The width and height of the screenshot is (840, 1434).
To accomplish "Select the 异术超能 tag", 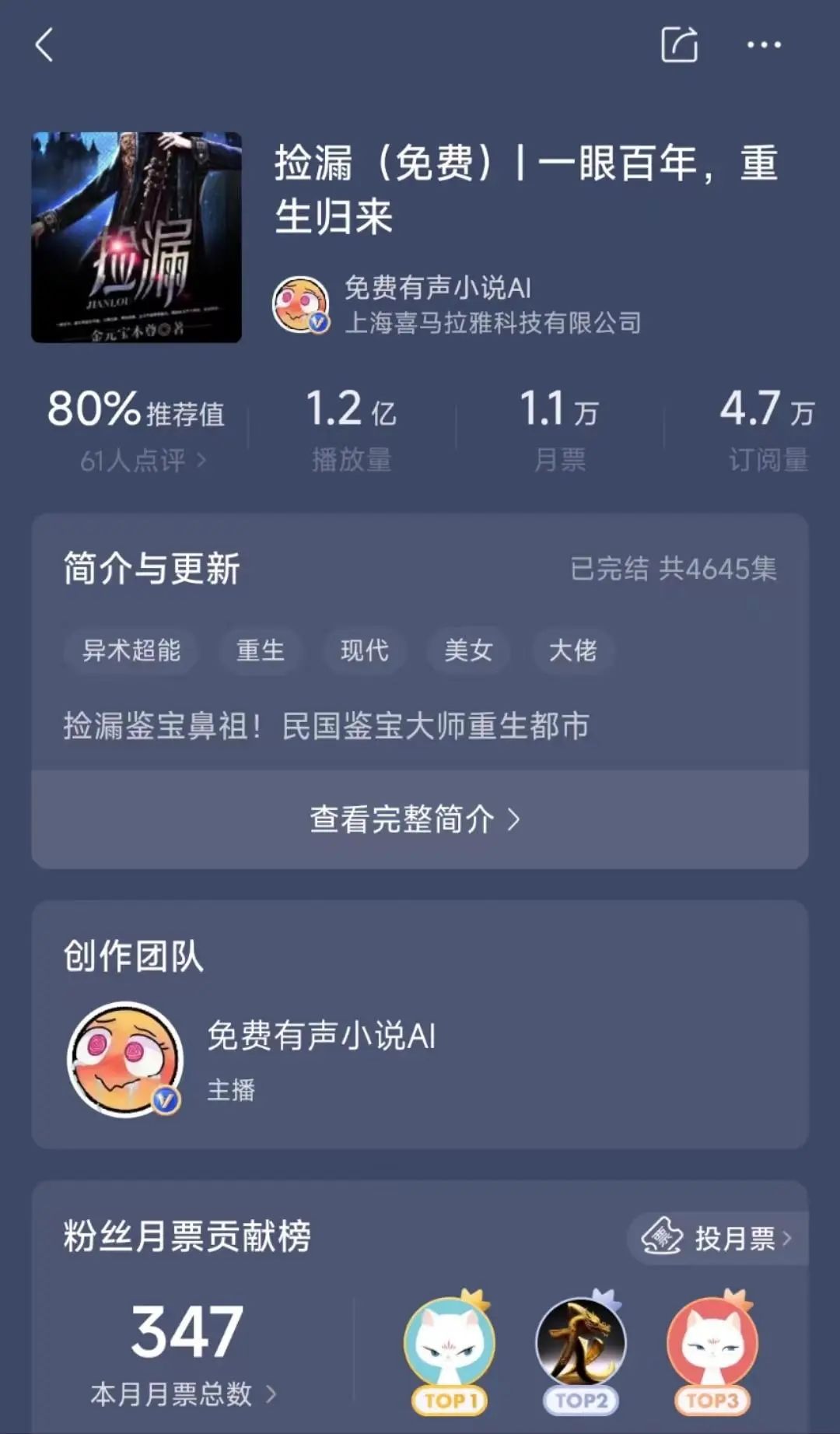I will (131, 650).
